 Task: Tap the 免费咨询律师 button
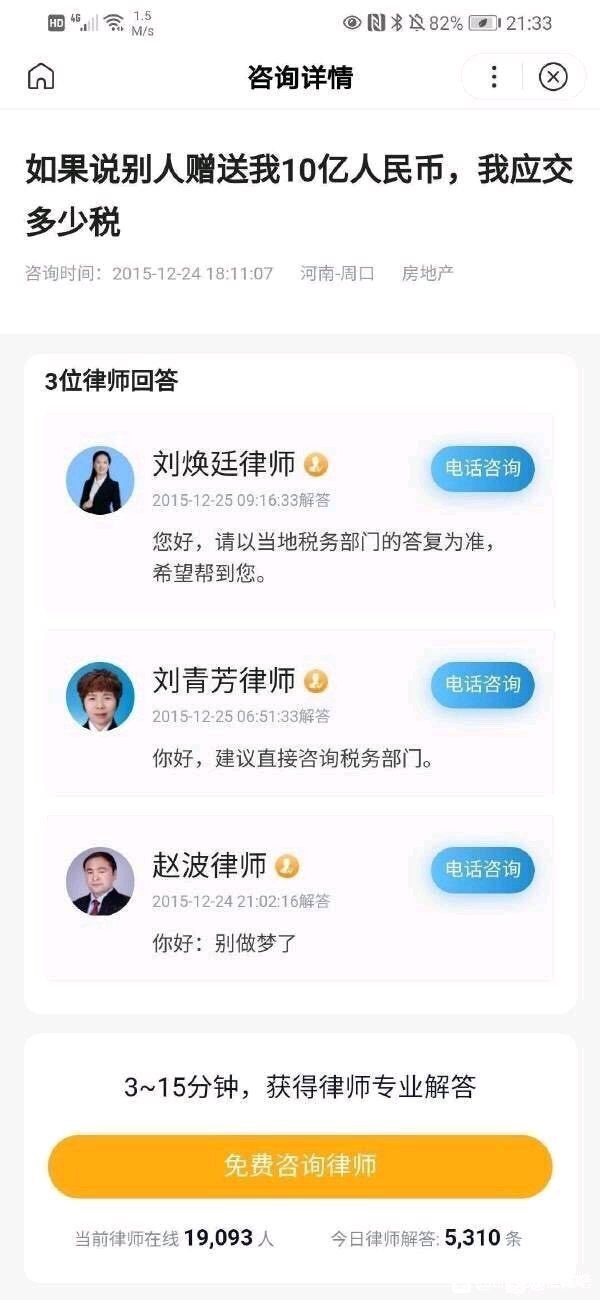[x=300, y=1165]
